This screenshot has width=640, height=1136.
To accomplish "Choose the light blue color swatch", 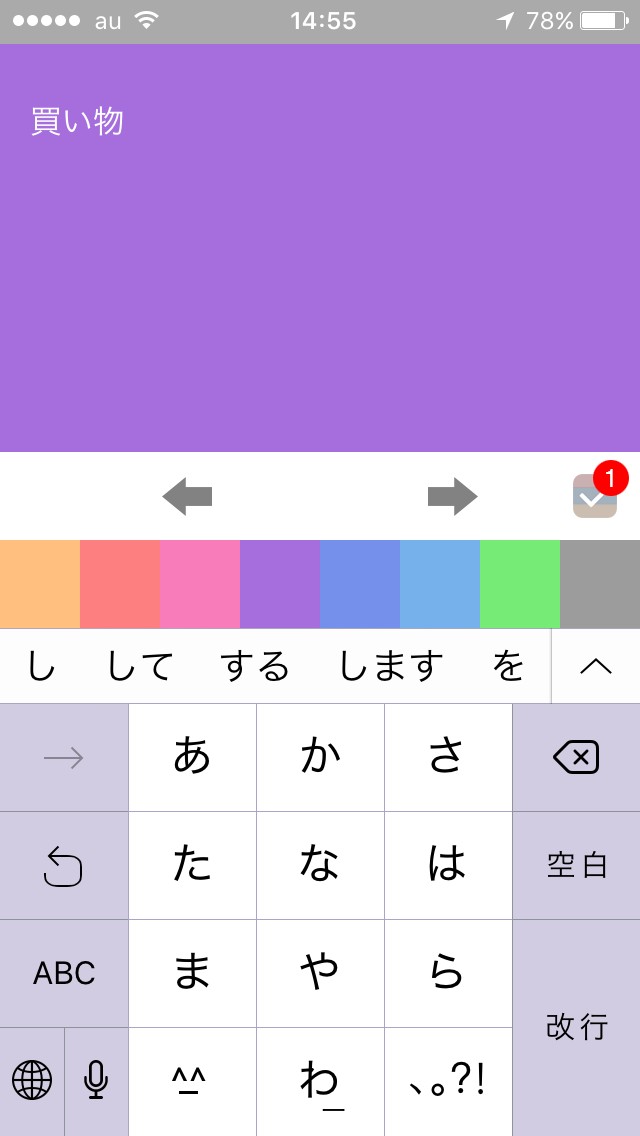I will point(440,584).
